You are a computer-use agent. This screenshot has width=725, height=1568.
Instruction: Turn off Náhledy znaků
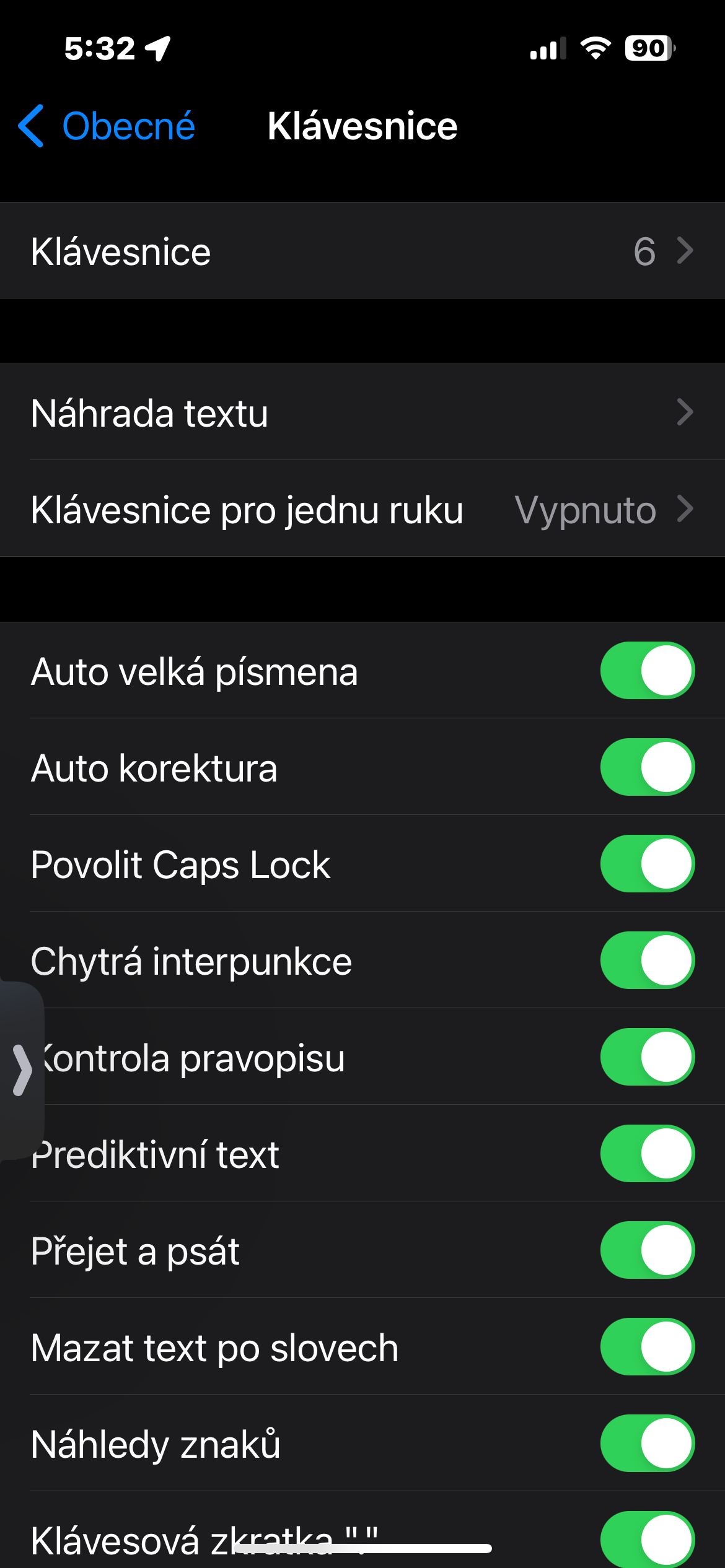[x=647, y=1444]
